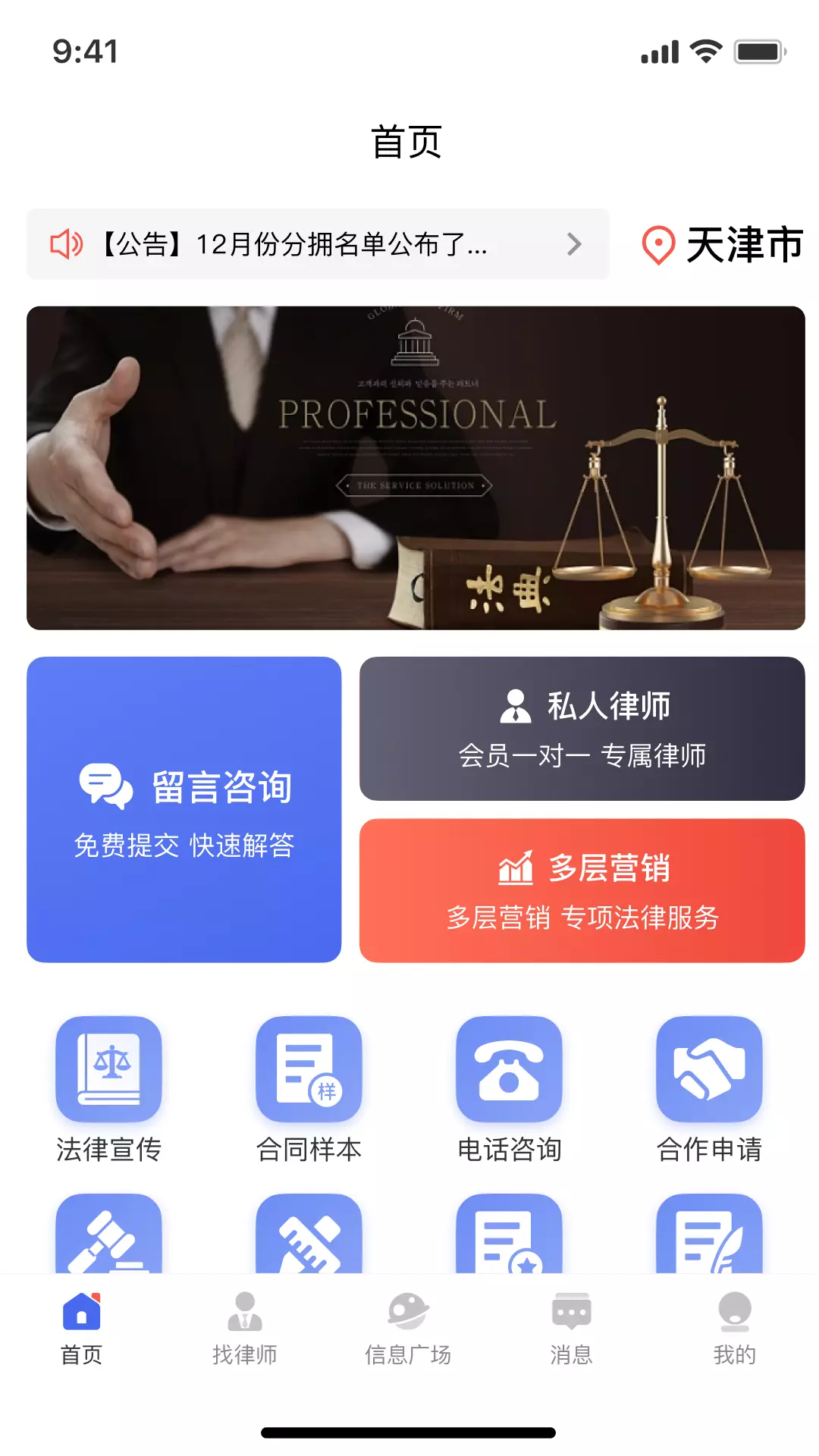This screenshot has height=1456, width=819.
Task: Switch to the 信息广场 tab
Action: click(408, 1329)
